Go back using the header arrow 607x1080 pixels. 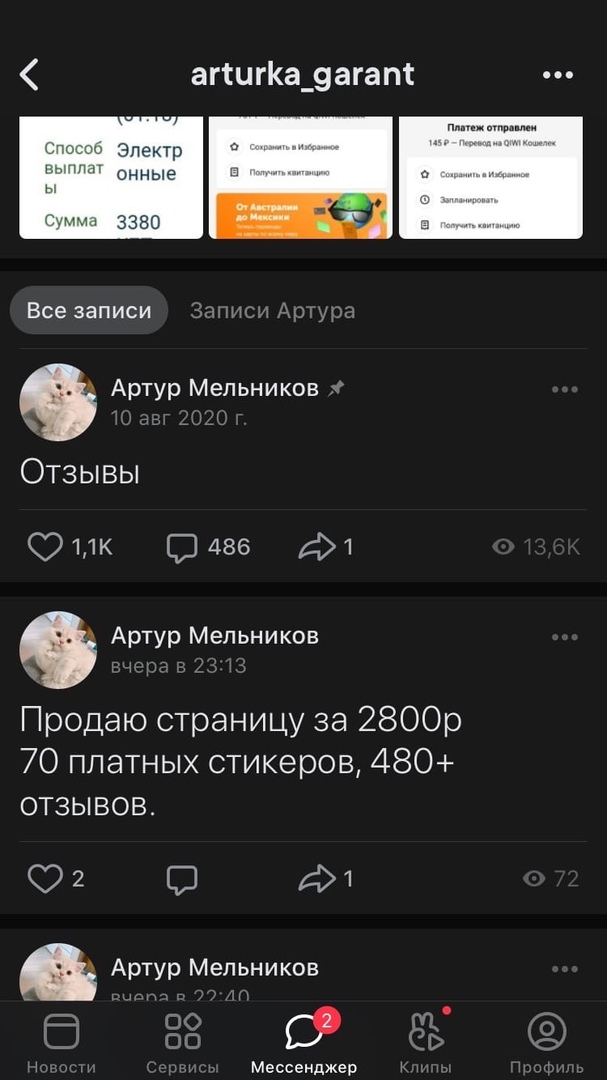[x=30, y=75]
